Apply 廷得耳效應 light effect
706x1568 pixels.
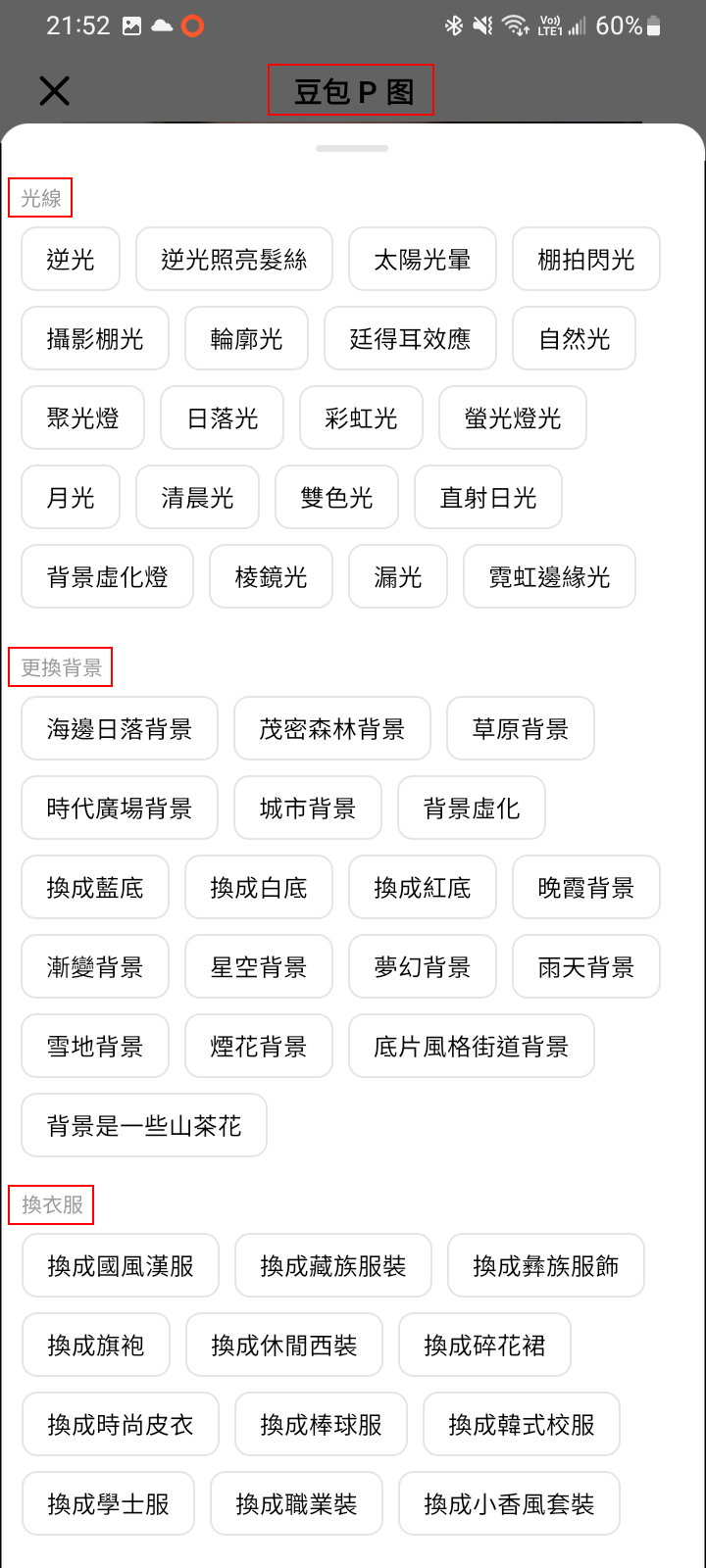(x=410, y=339)
